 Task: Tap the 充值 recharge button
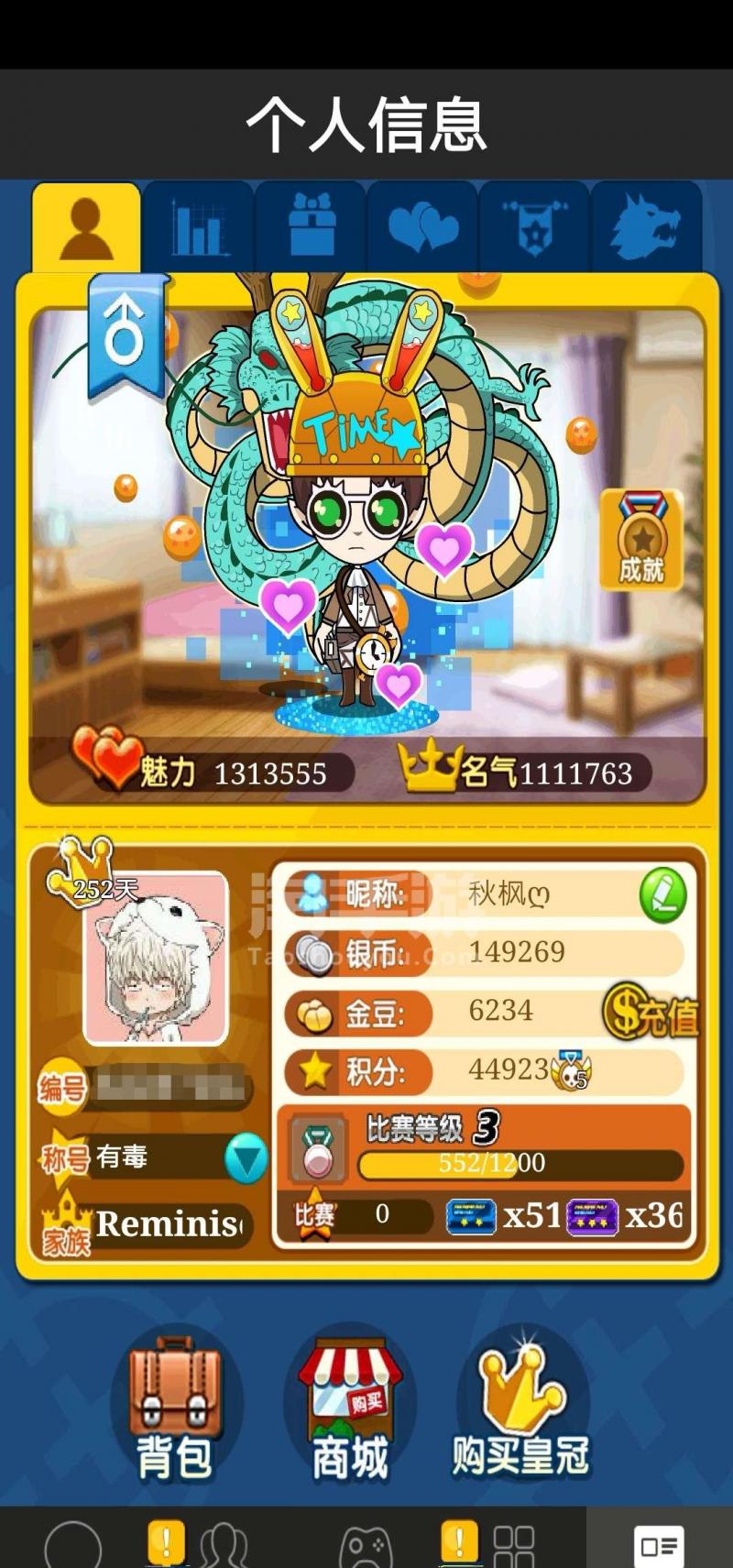point(649,1013)
